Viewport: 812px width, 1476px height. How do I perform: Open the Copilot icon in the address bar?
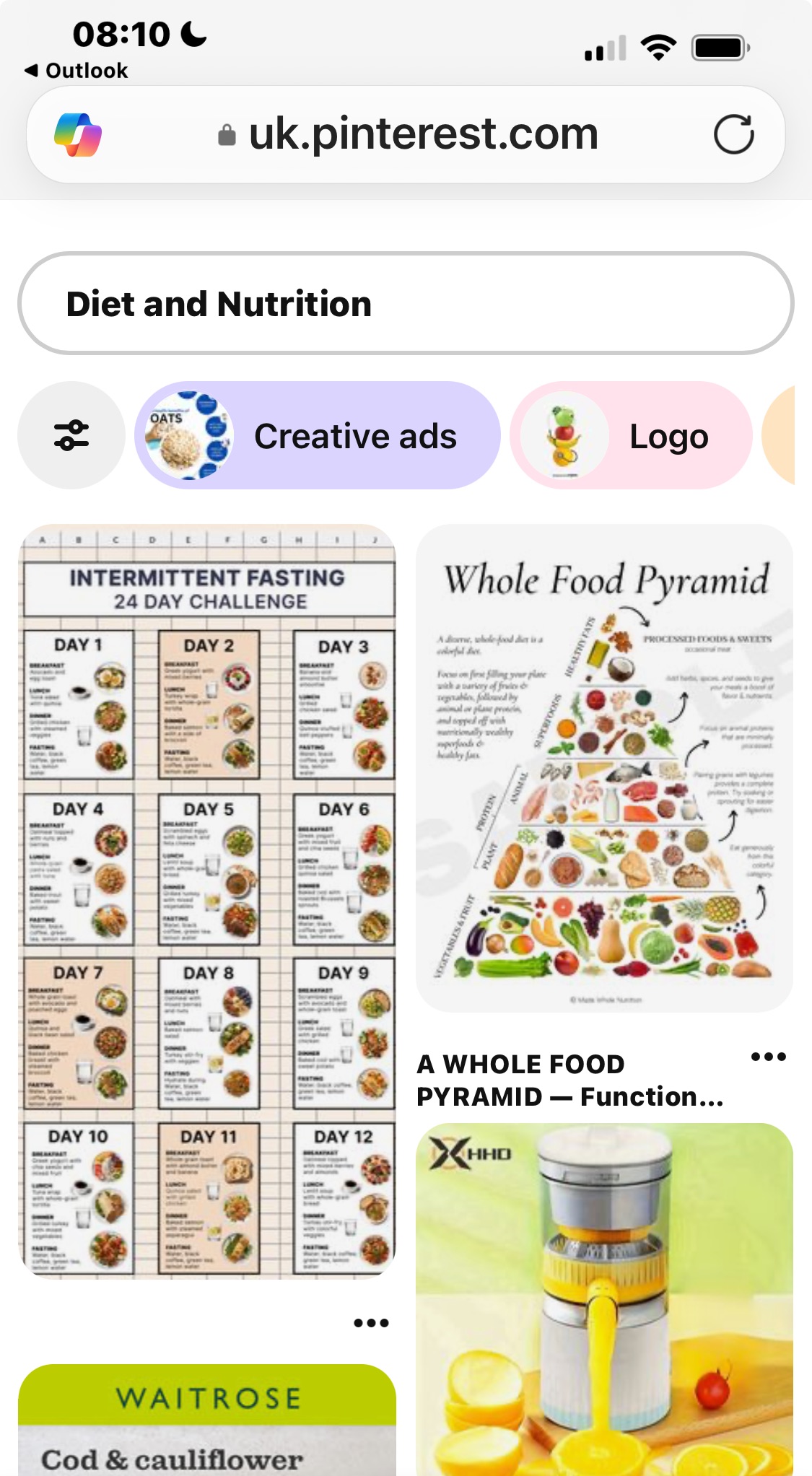(78, 134)
